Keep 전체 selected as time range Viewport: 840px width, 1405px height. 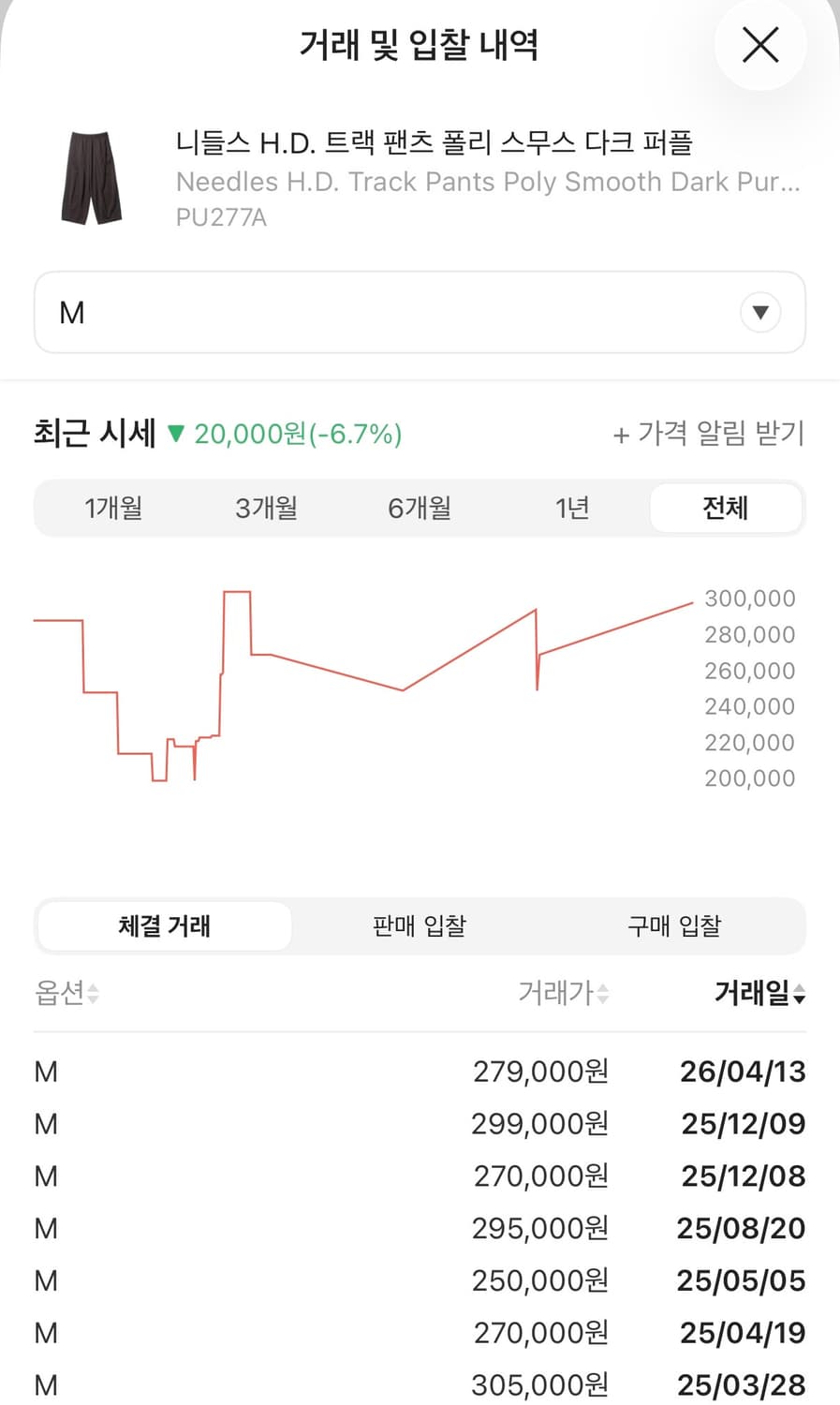pyautogui.click(x=727, y=508)
